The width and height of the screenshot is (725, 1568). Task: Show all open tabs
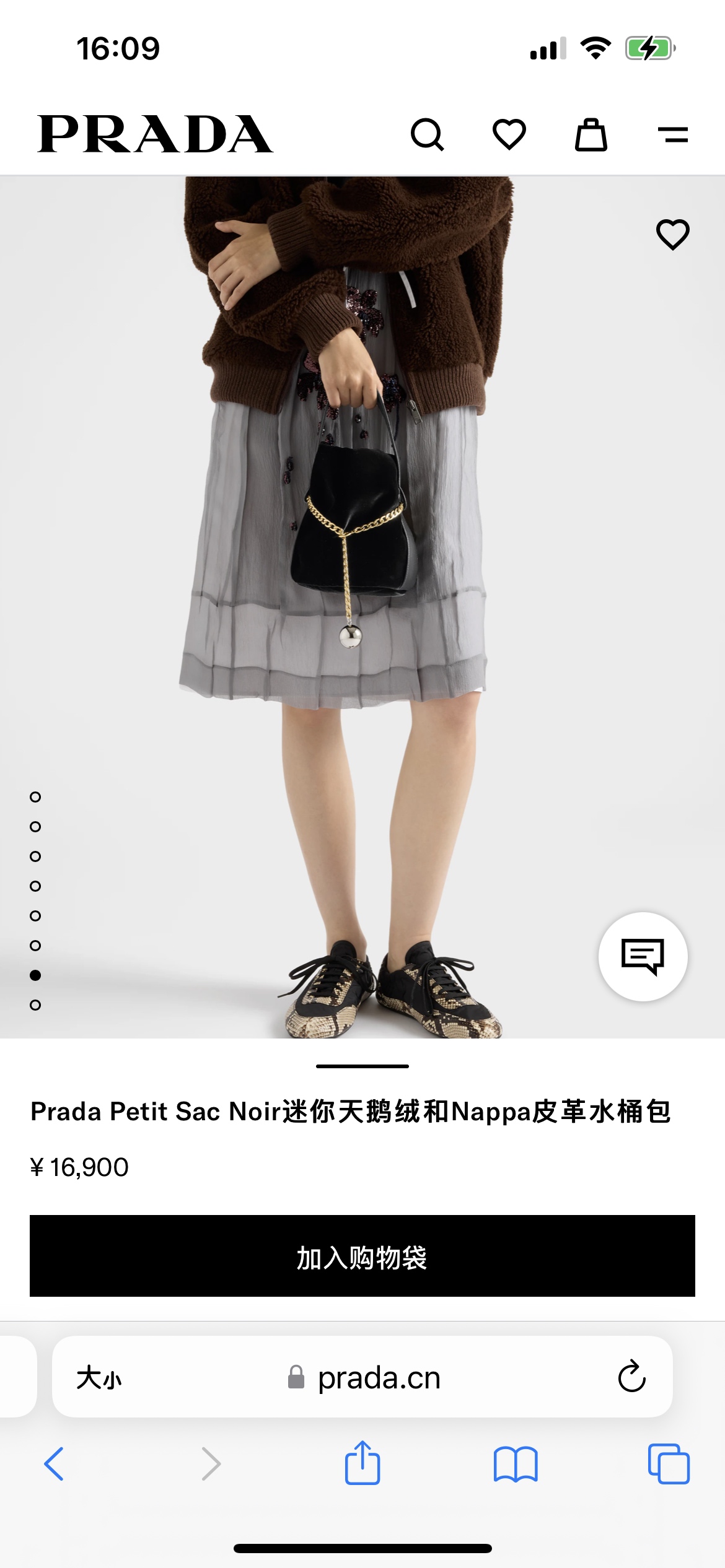(x=669, y=1464)
